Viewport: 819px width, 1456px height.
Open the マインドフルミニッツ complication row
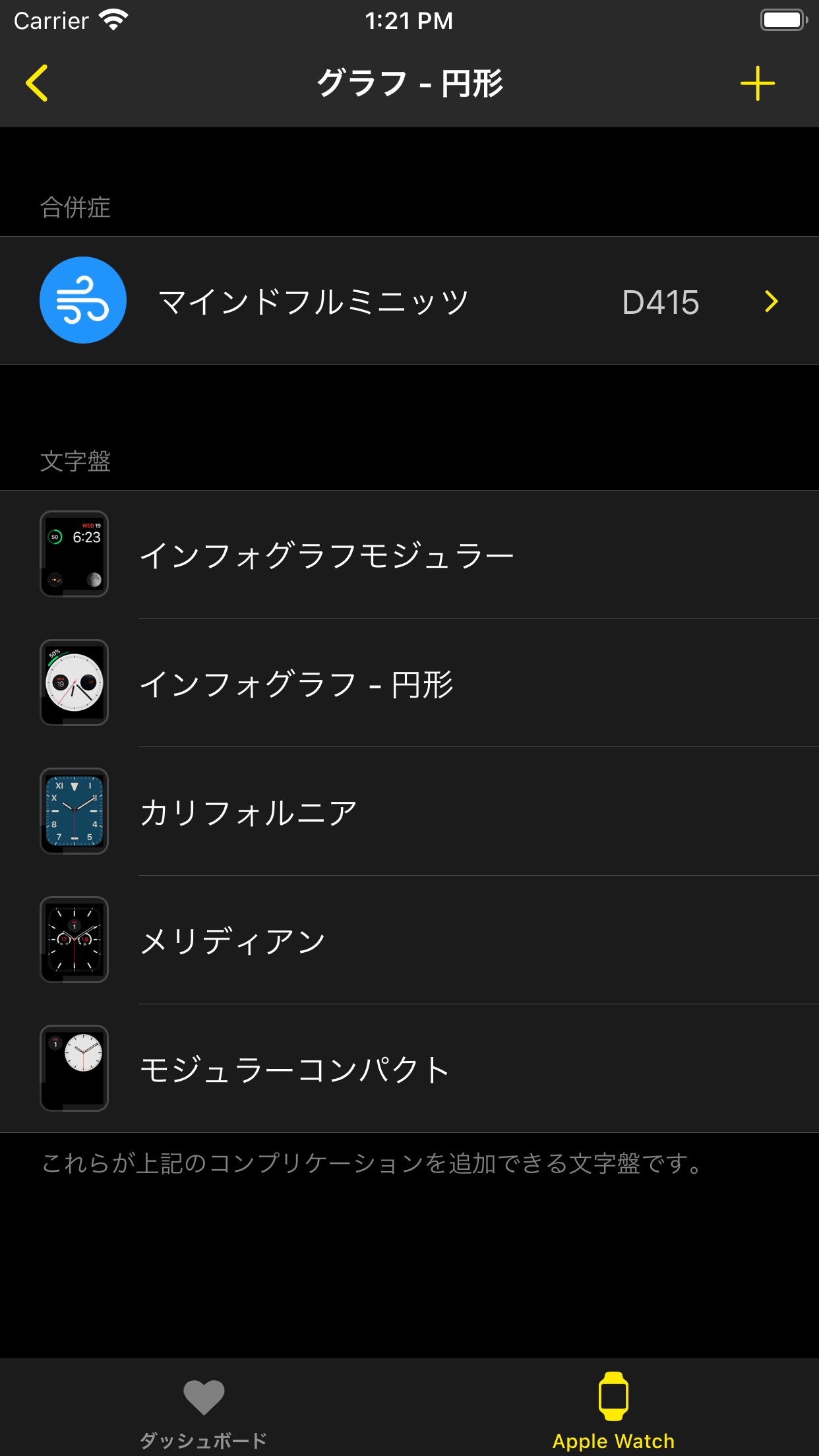click(409, 301)
